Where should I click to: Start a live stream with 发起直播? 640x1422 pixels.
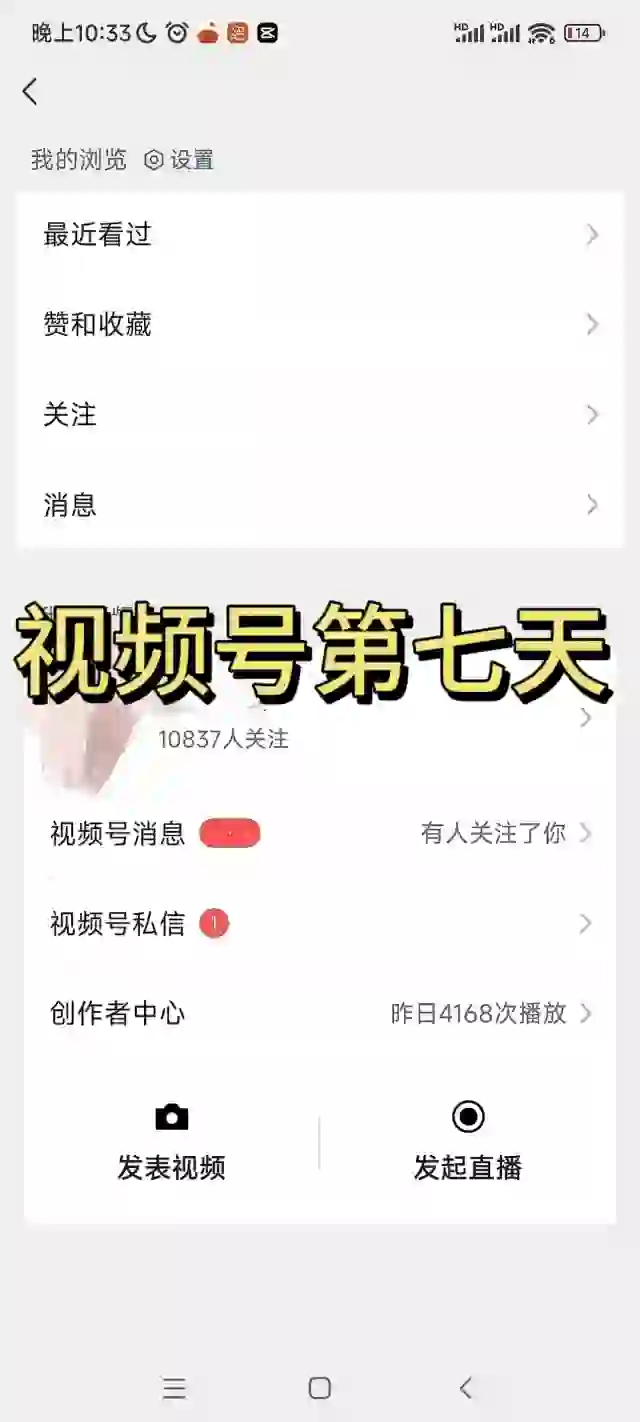point(468,1143)
